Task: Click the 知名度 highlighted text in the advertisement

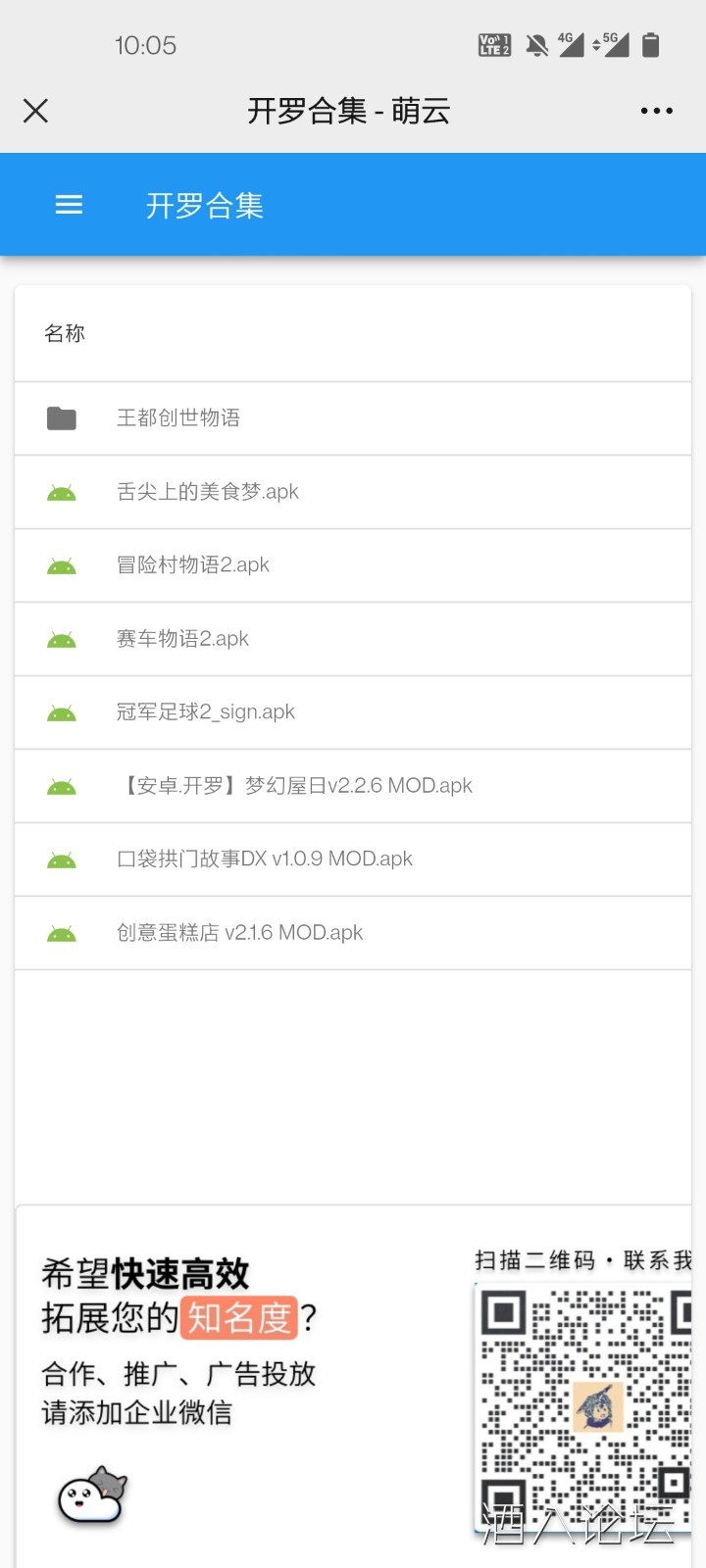Action: tap(240, 1320)
